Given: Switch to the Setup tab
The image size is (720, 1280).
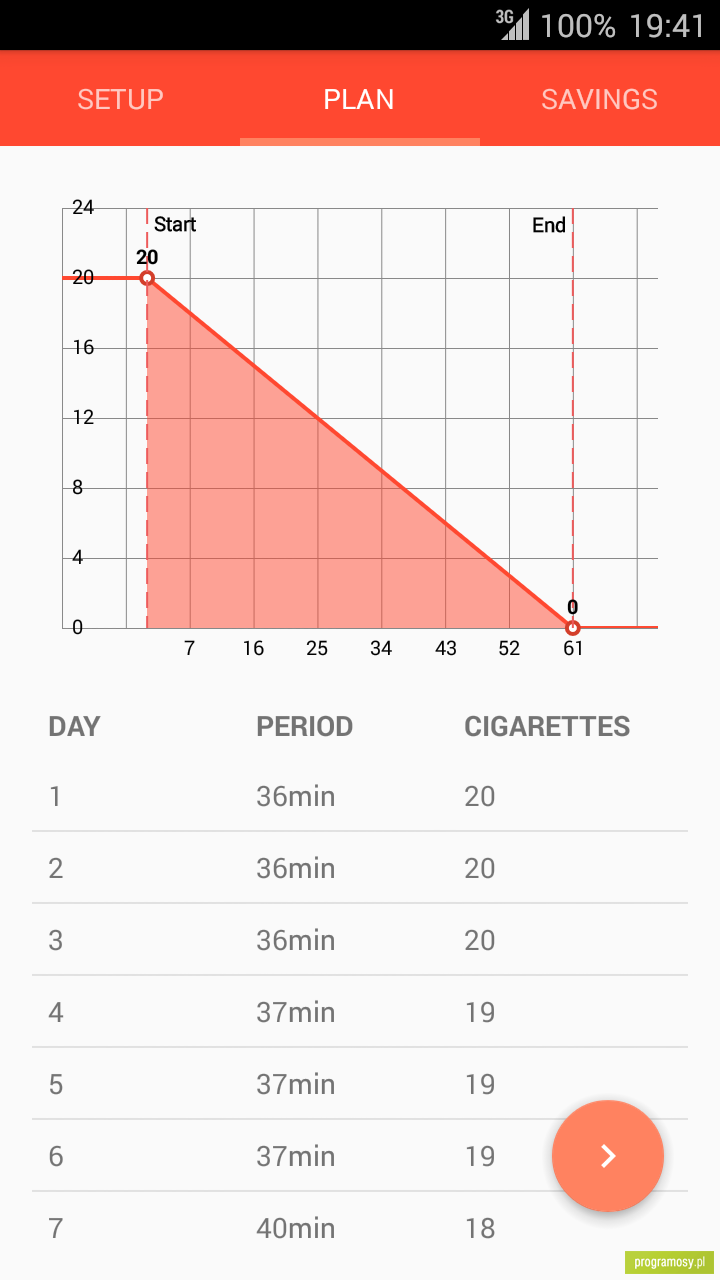Looking at the screenshot, I should coord(120,99).
